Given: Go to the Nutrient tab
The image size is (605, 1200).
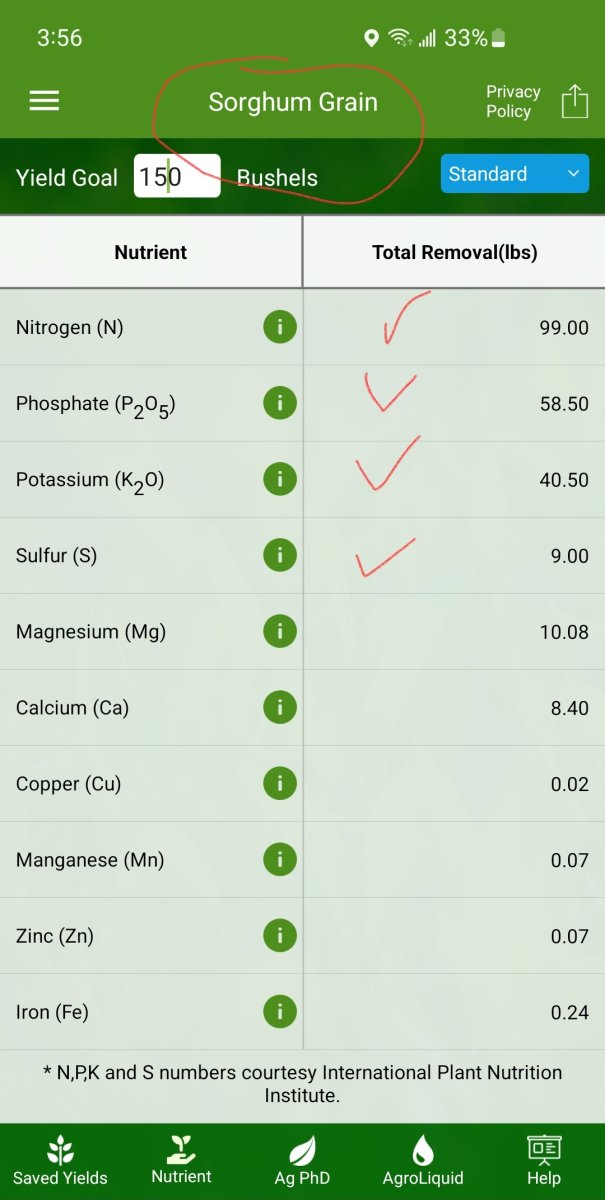Looking at the screenshot, I should tap(181, 1161).
